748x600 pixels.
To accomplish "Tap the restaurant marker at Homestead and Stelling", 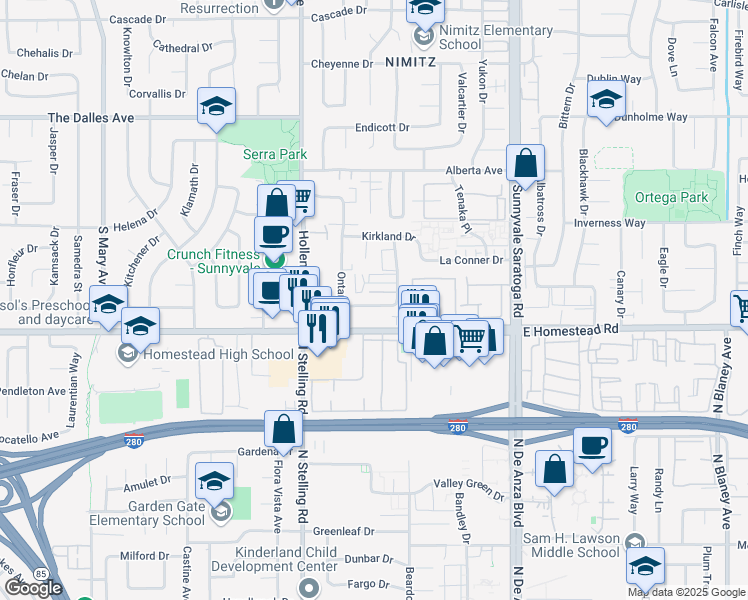I will pos(317,329).
